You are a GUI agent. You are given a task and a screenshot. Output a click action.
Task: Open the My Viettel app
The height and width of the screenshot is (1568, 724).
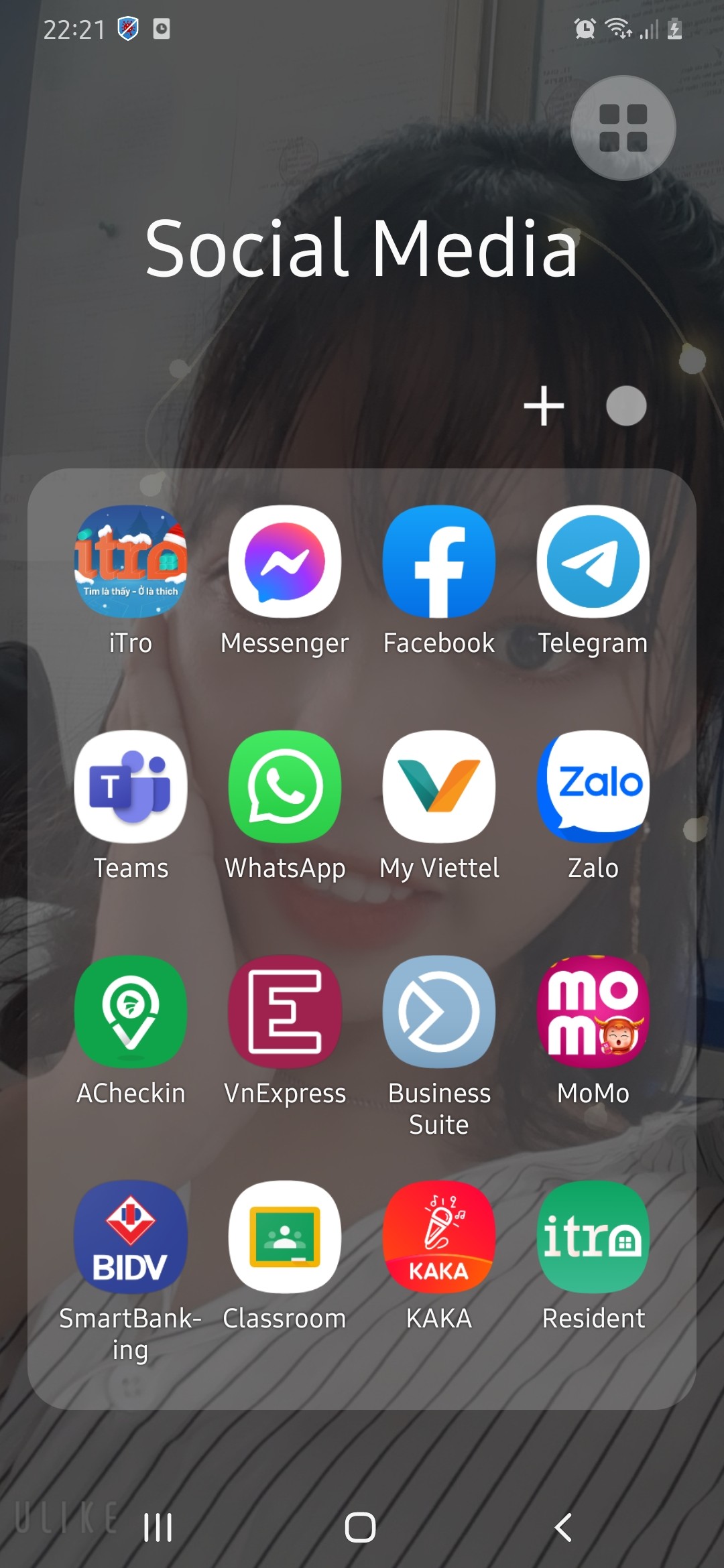coord(439,786)
